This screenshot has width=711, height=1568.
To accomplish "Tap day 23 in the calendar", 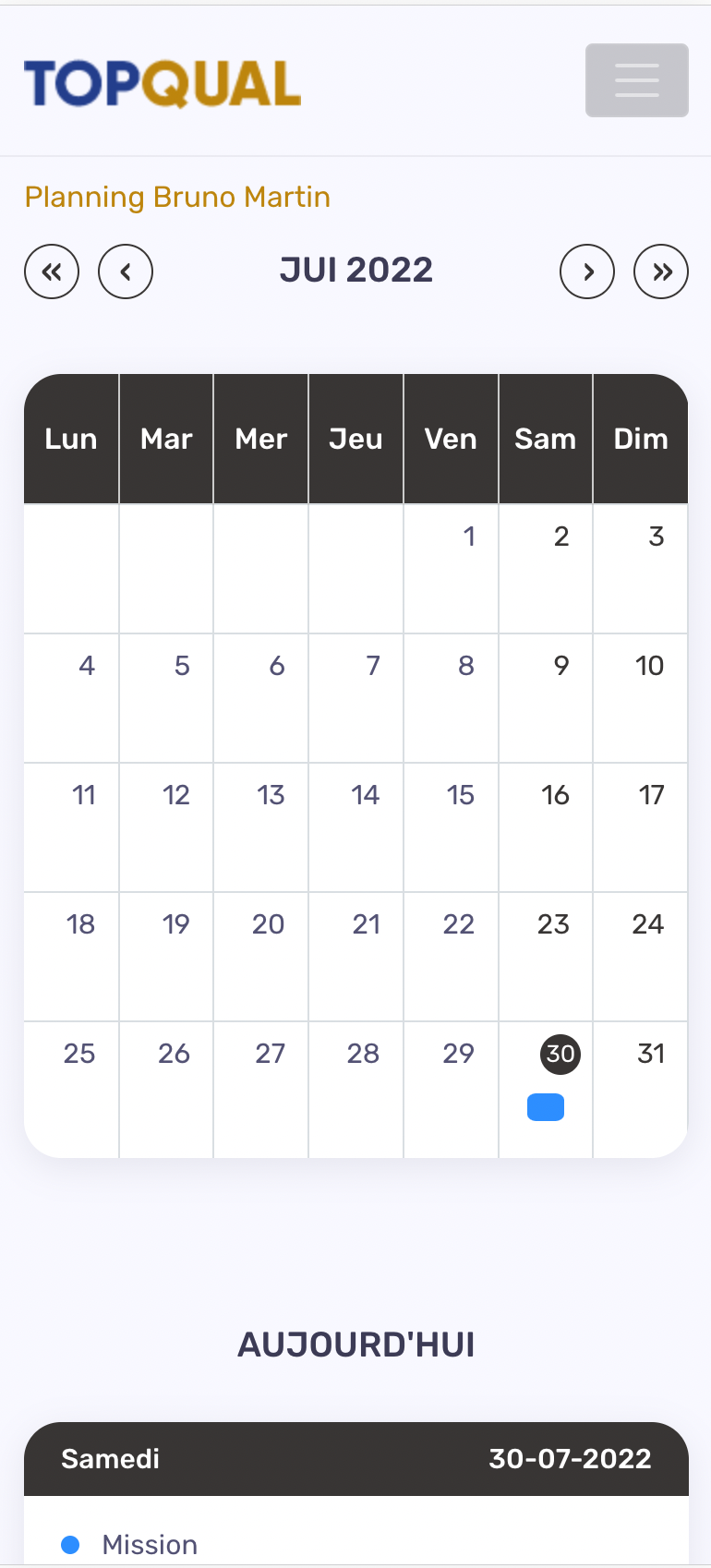I will [x=553, y=924].
